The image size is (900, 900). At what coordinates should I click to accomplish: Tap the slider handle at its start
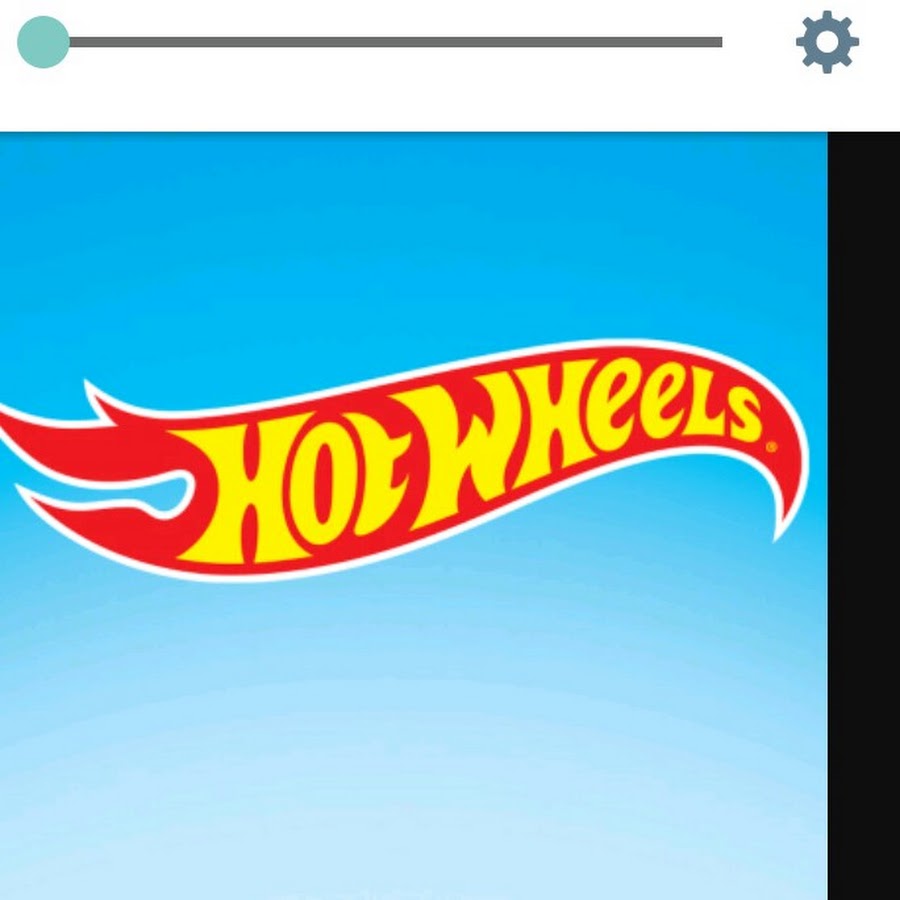[43, 42]
